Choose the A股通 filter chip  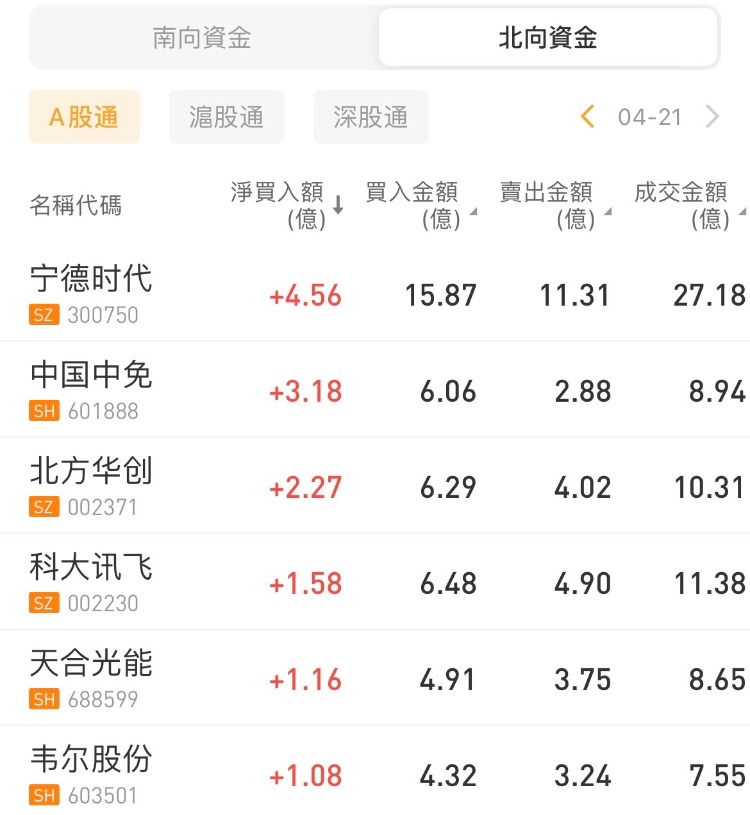point(84,117)
